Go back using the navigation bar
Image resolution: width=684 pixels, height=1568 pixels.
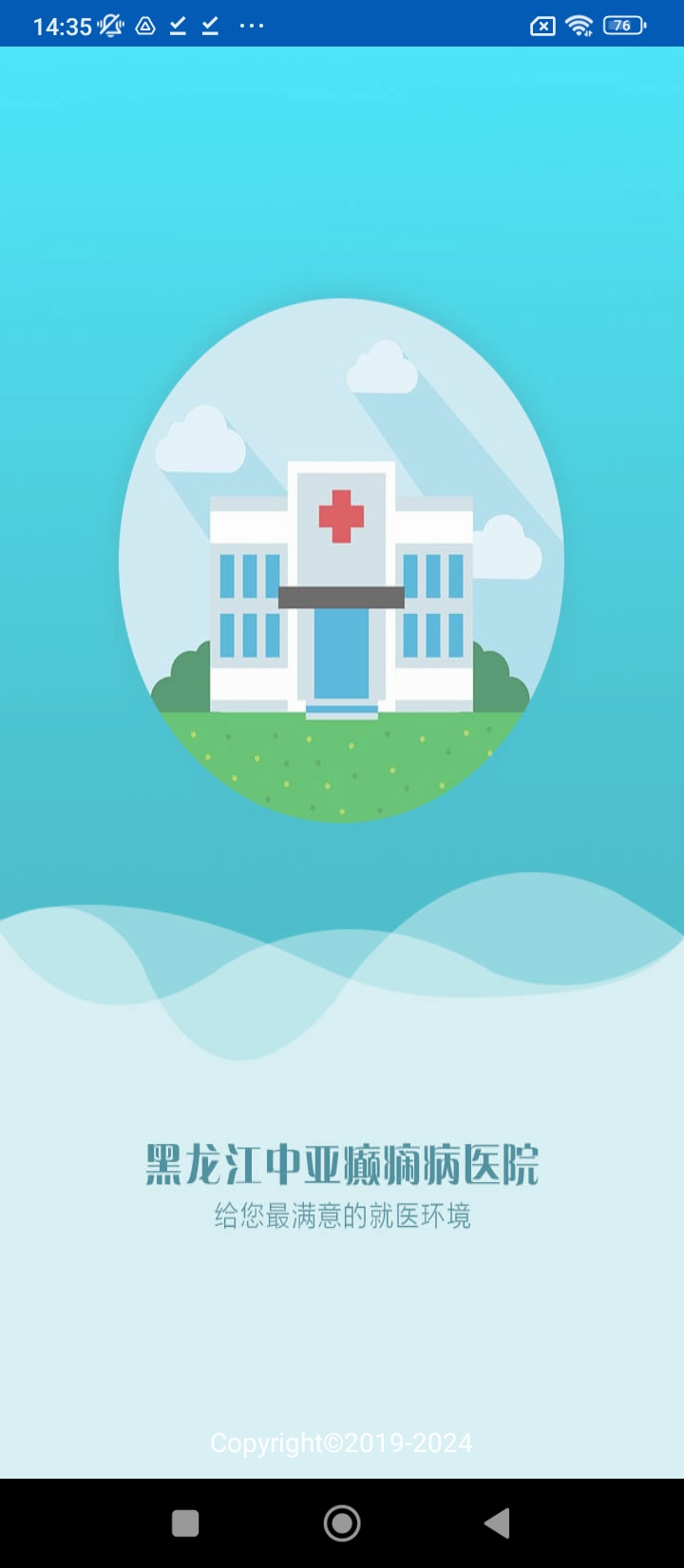[x=497, y=1523]
